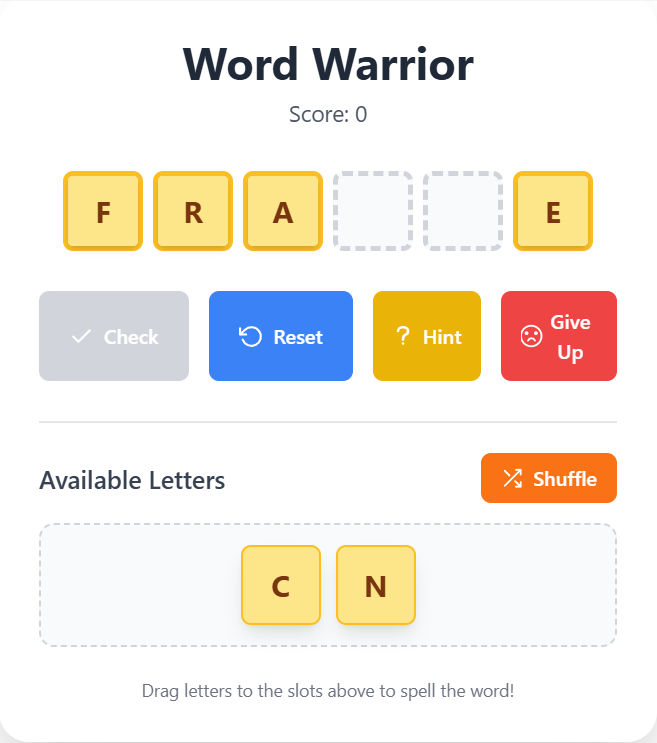657x743 pixels.
Task: Tap the placed letter E tile
Action: coord(553,211)
